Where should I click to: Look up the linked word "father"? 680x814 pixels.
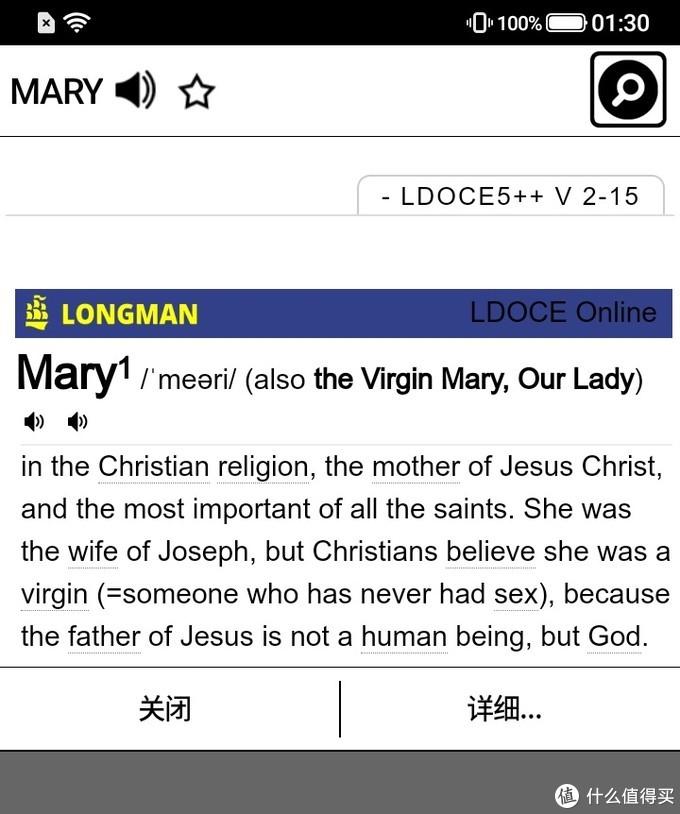tap(104, 636)
